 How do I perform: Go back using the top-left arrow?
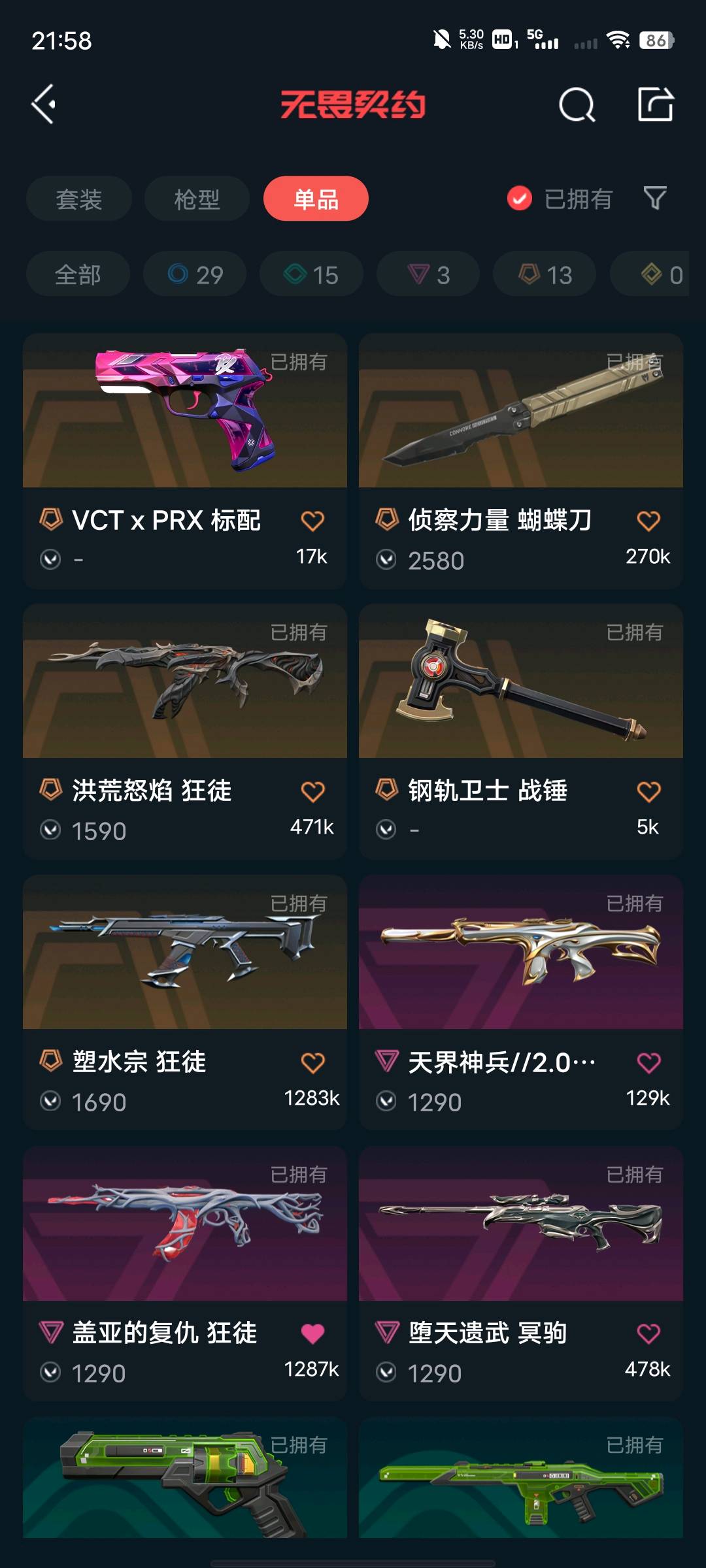44,105
